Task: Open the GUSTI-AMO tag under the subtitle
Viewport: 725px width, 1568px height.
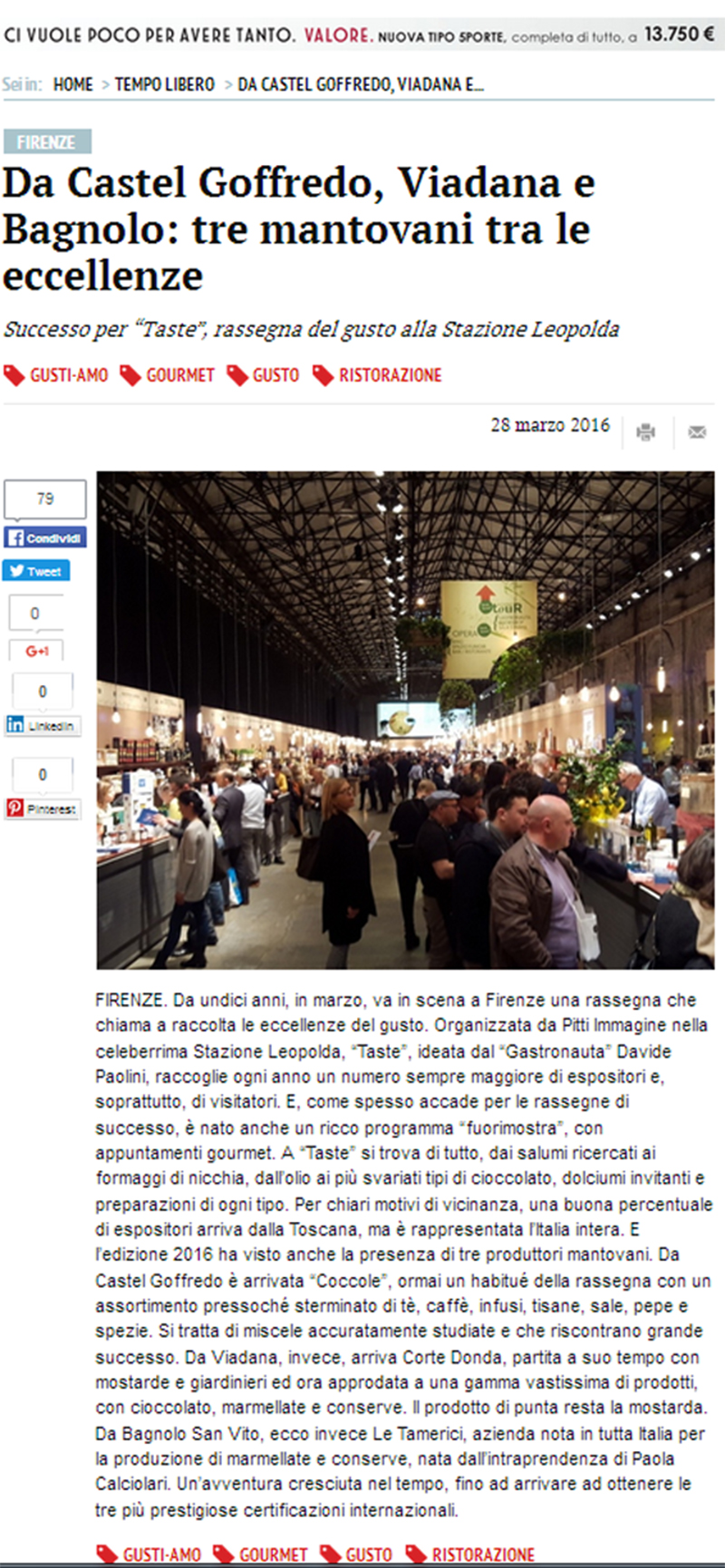Action: [56, 375]
